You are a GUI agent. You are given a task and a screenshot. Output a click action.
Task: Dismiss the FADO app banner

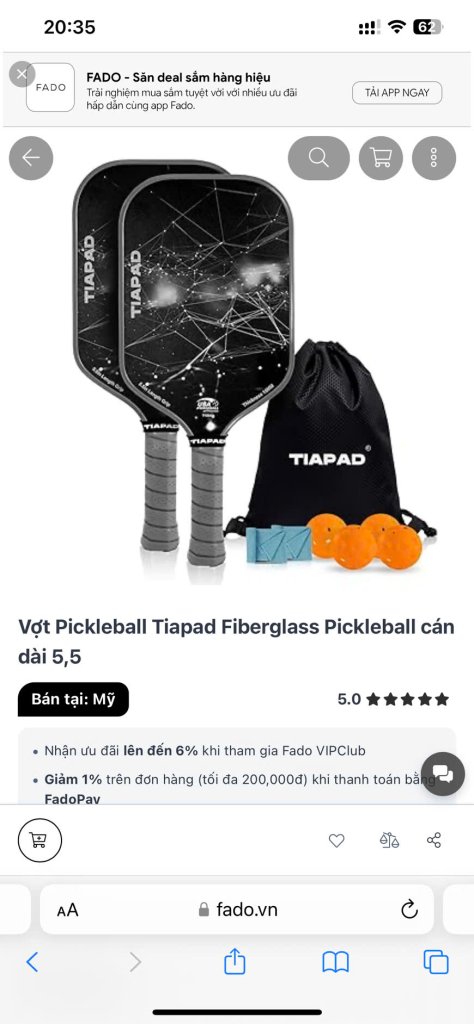[x=22, y=74]
